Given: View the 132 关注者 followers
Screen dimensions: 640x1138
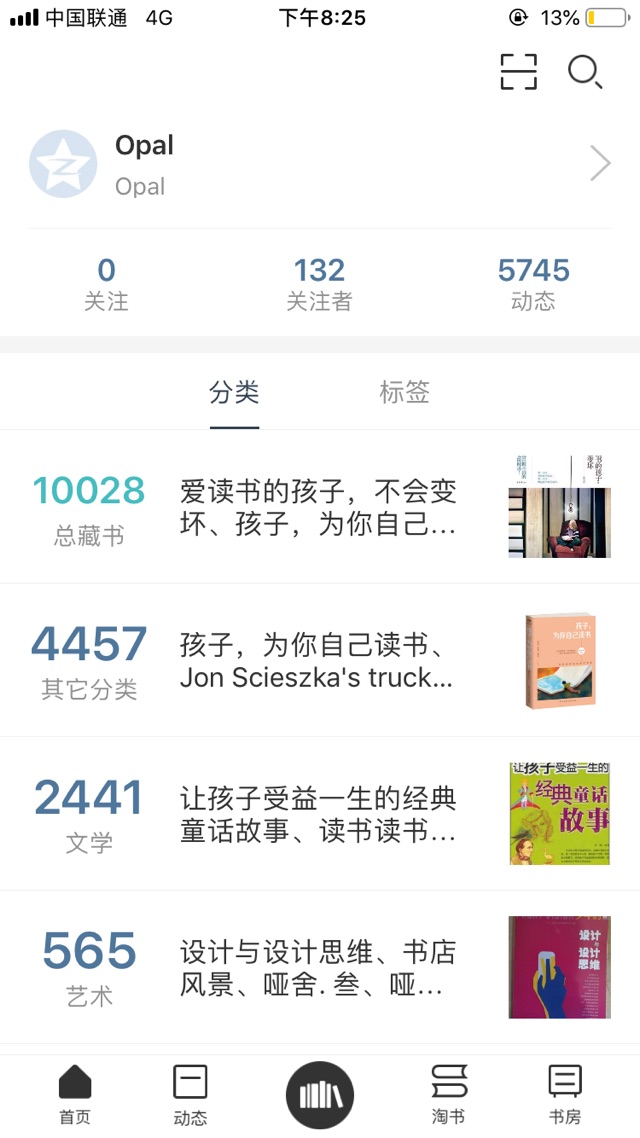Looking at the screenshot, I should [x=319, y=284].
